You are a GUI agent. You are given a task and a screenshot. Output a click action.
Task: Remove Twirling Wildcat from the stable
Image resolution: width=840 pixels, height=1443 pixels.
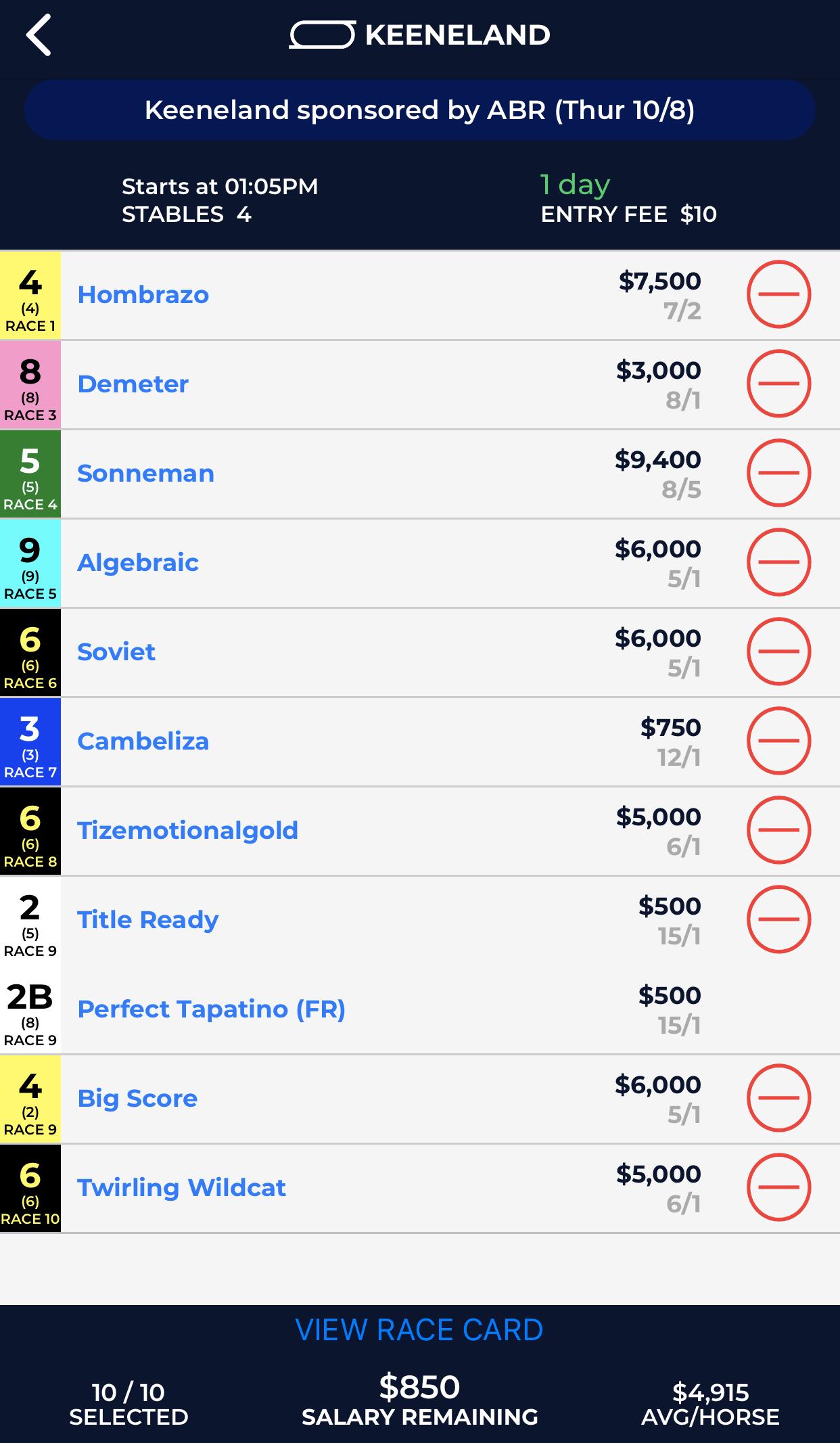(778, 1187)
